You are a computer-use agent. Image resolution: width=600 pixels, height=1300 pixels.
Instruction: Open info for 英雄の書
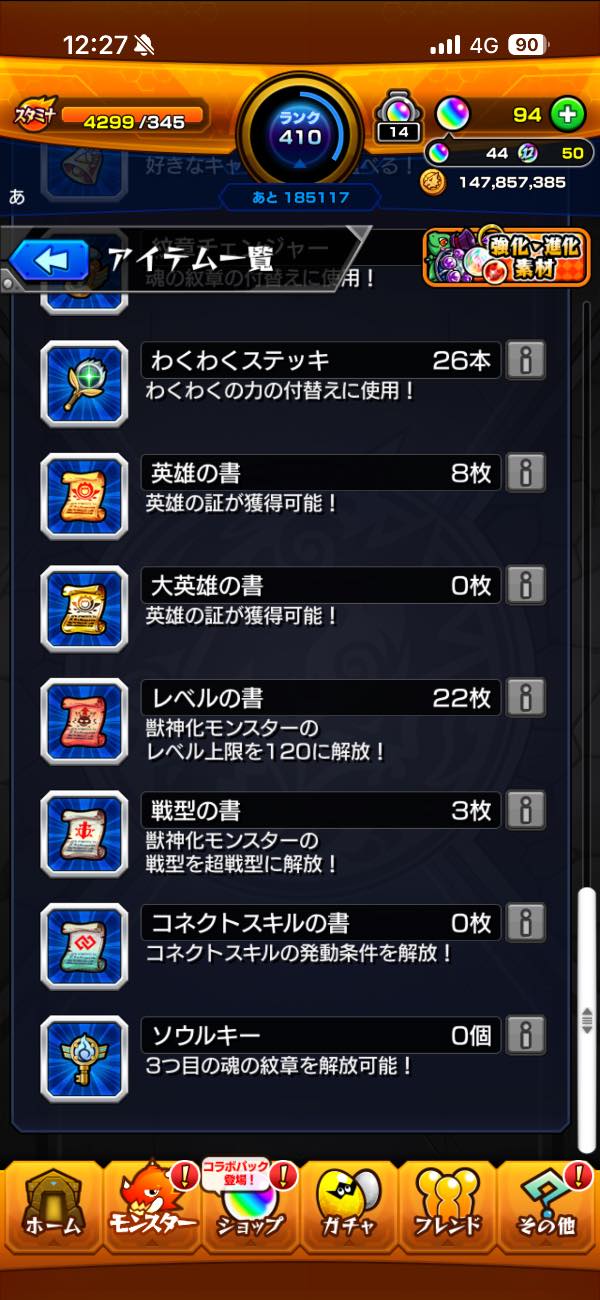pyautogui.click(x=525, y=473)
